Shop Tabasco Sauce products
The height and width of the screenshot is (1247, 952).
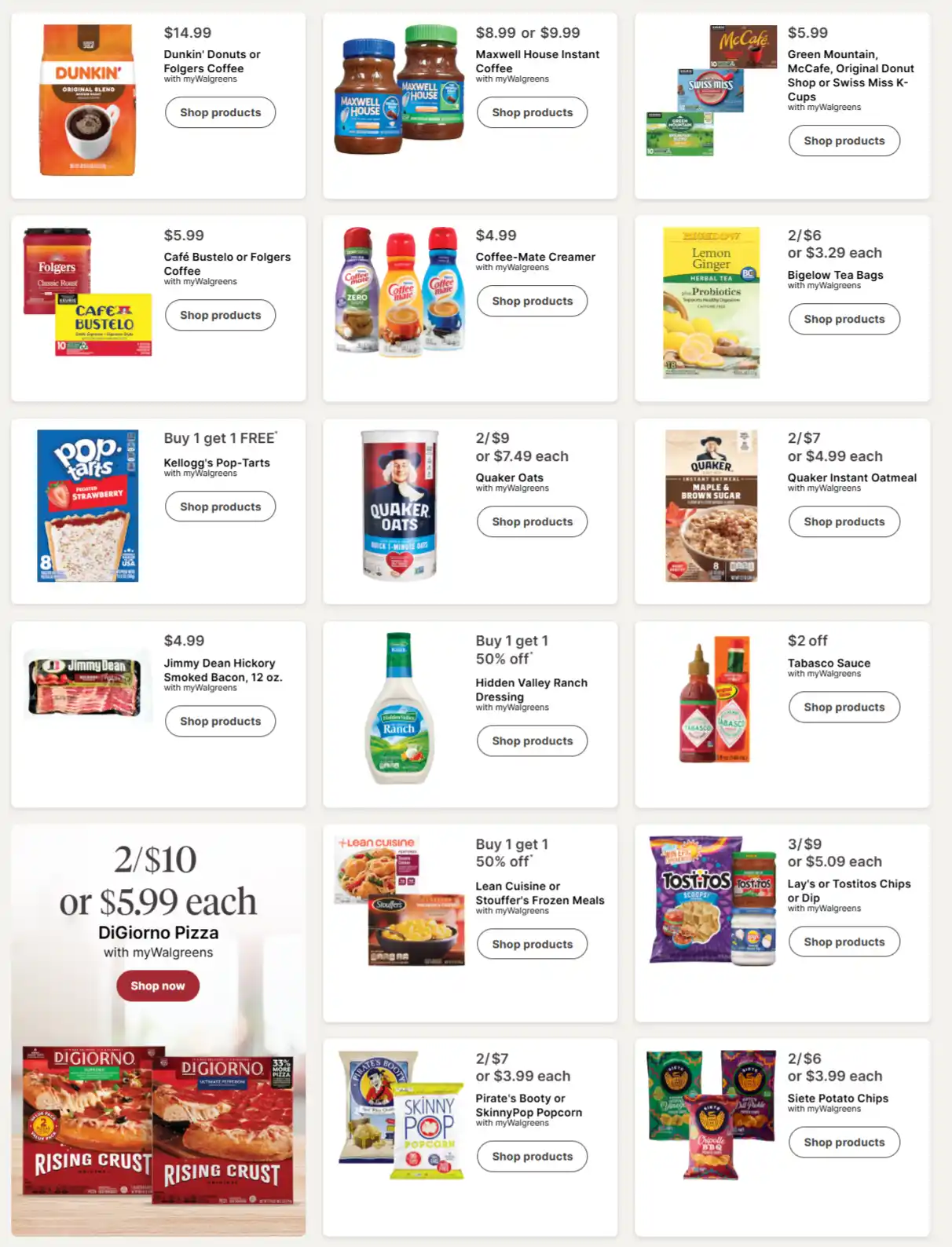[844, 707]
